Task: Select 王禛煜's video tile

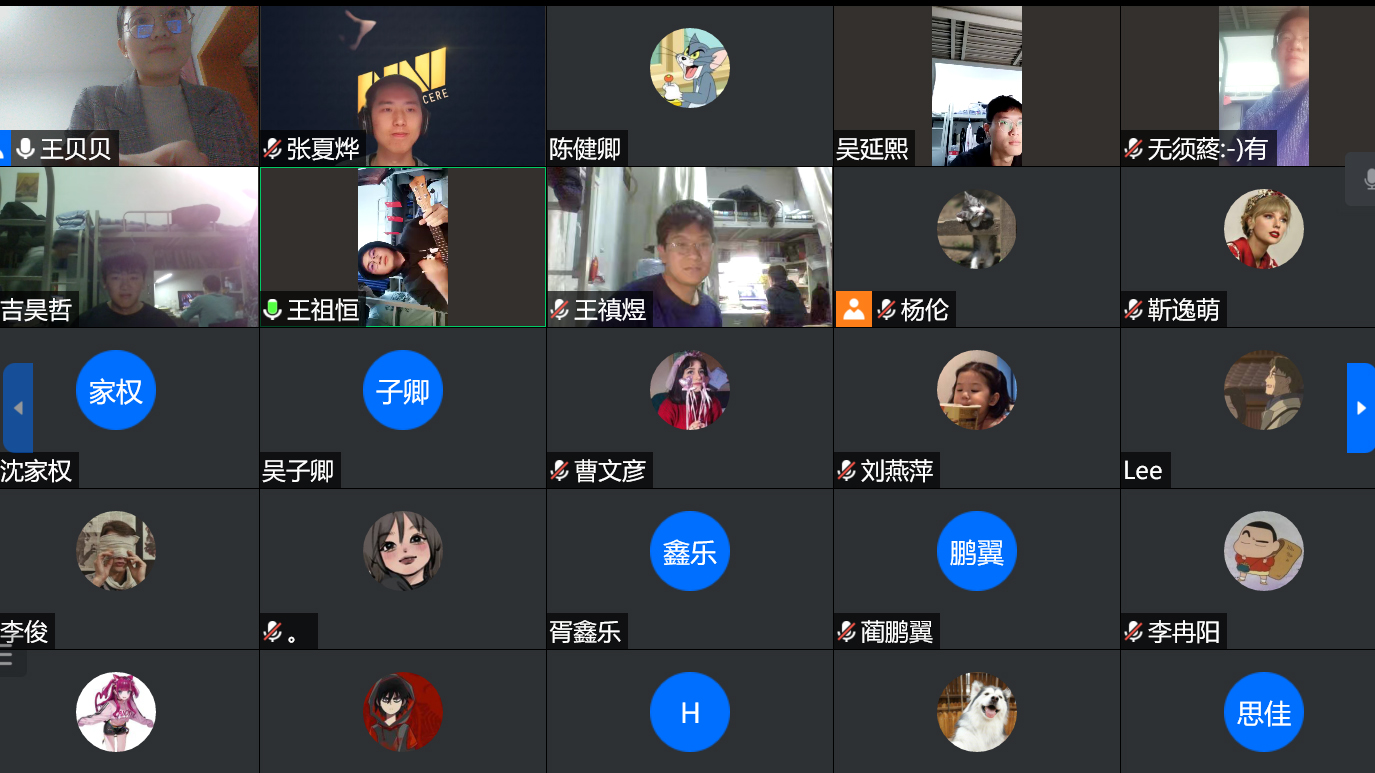Action: (x=689, y=245)
